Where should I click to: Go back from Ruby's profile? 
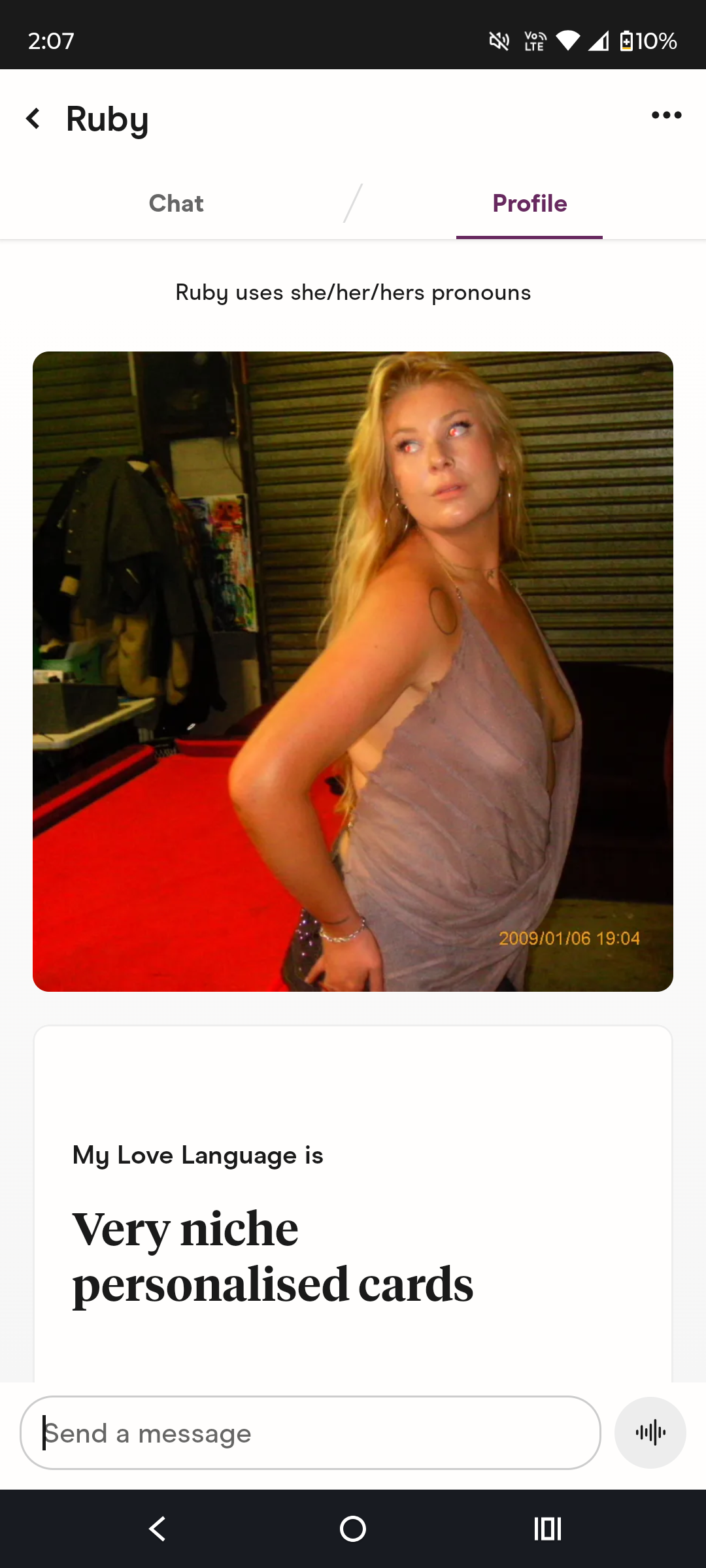(33, 119)
